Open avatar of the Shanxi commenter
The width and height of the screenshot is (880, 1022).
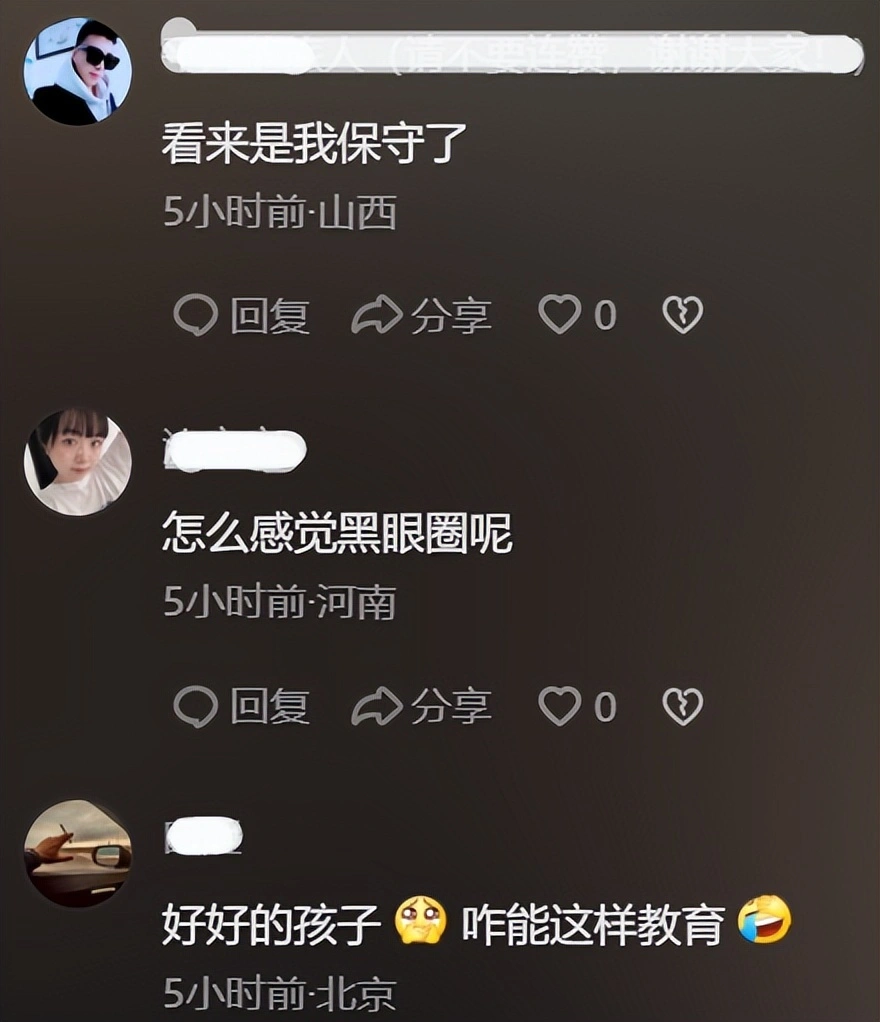[77, 72]
